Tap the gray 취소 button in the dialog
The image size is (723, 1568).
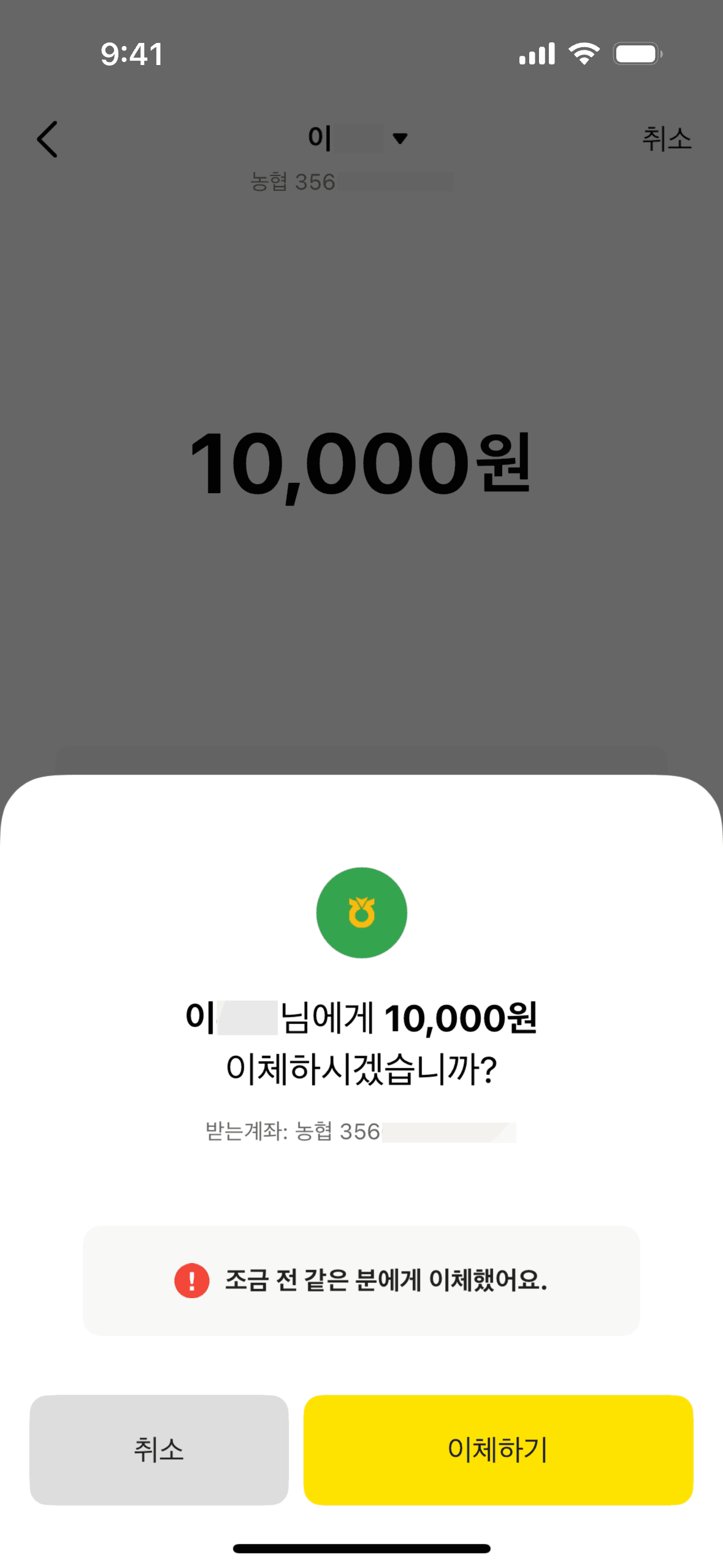tap(159, 1449)
